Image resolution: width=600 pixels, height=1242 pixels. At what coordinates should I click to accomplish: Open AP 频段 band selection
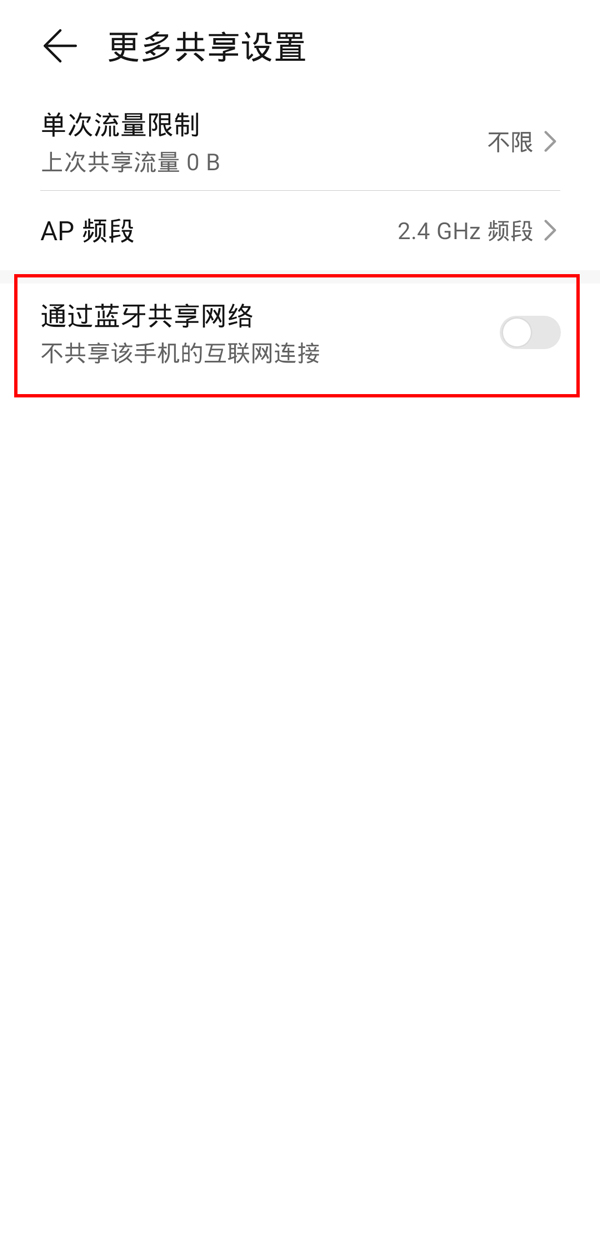[x=300, y=231]
